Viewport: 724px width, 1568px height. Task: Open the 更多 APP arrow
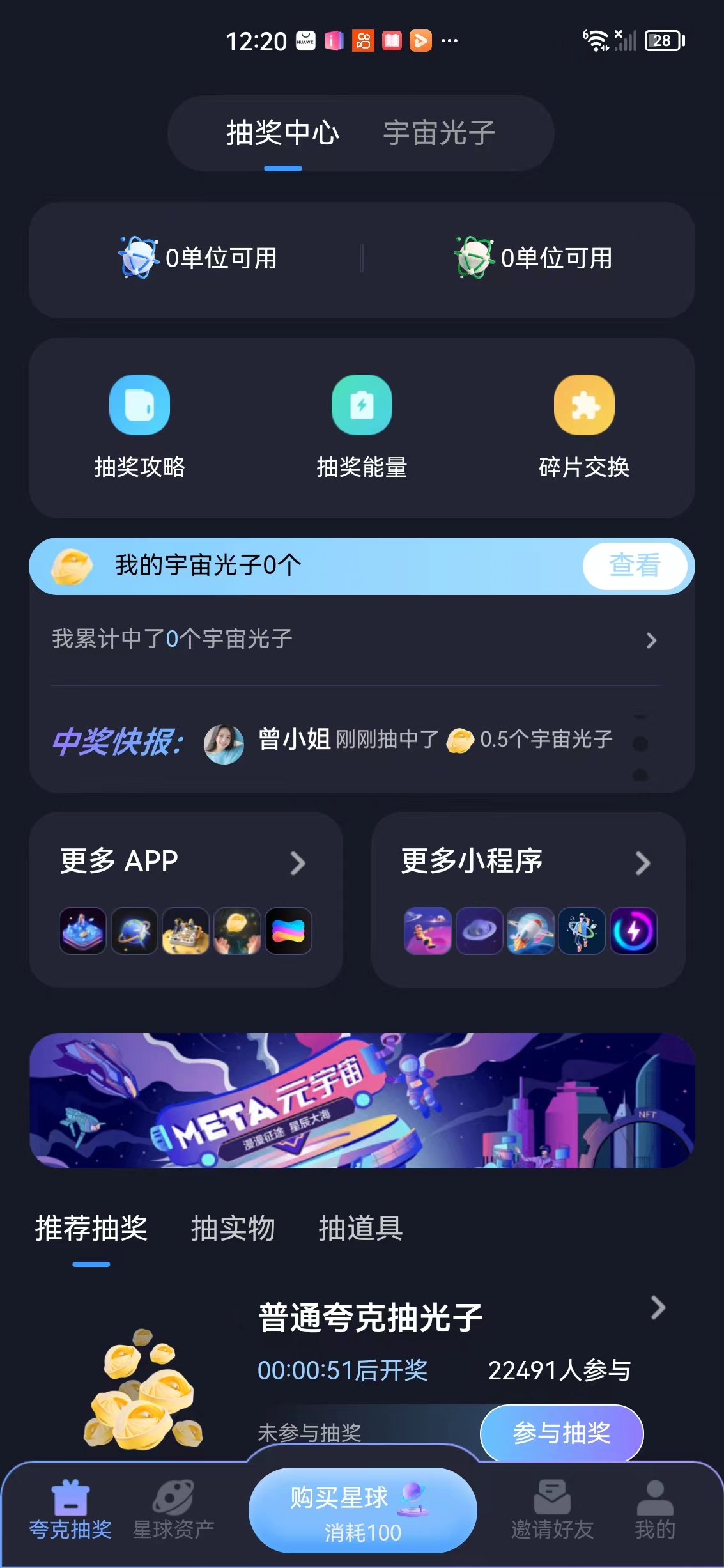coord(299,863)
